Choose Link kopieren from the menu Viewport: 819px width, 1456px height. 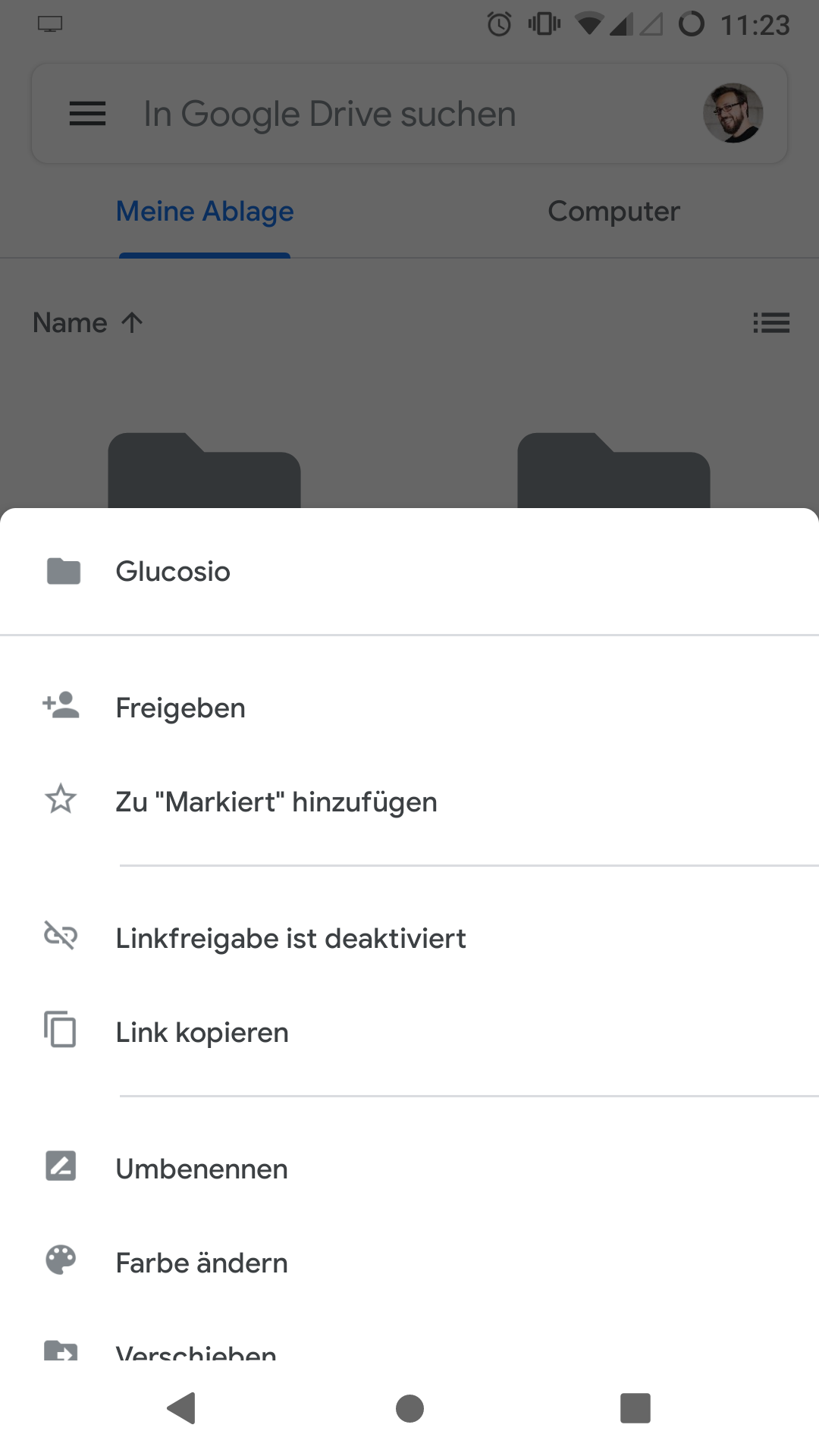point(202,1031)
